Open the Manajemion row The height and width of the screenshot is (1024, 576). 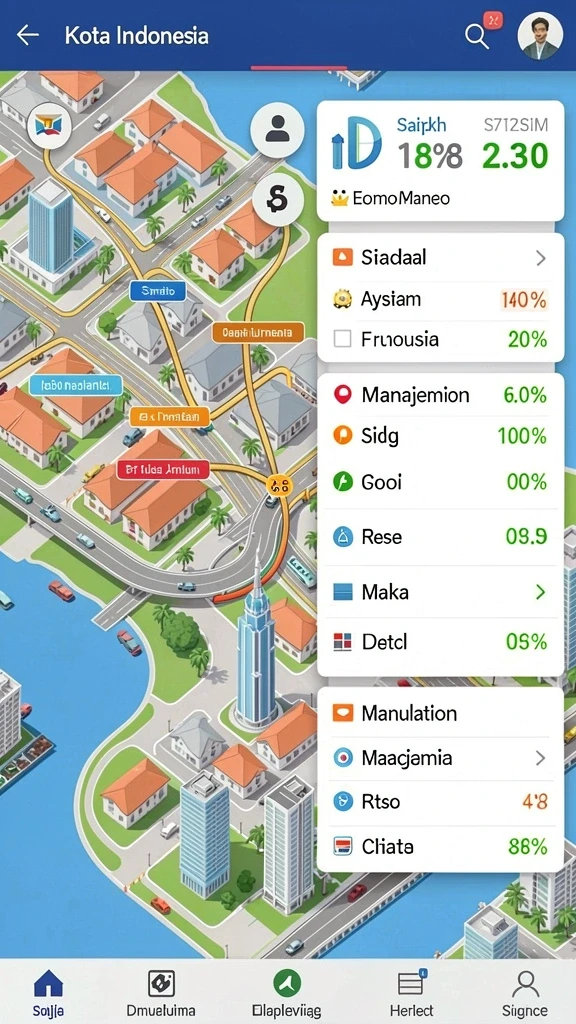(440, 394)
